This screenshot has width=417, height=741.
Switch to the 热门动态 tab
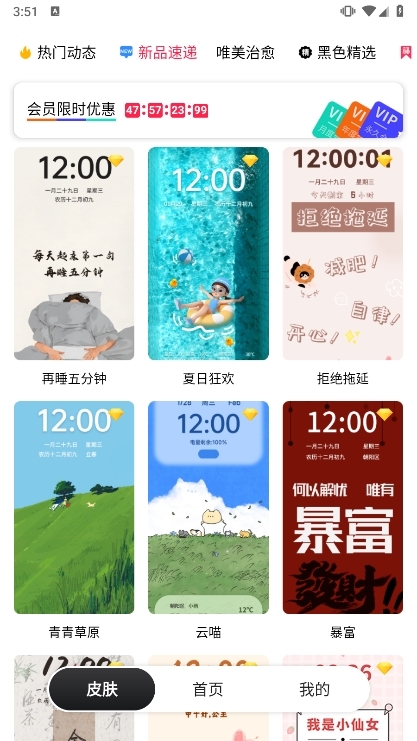[58, 52]
